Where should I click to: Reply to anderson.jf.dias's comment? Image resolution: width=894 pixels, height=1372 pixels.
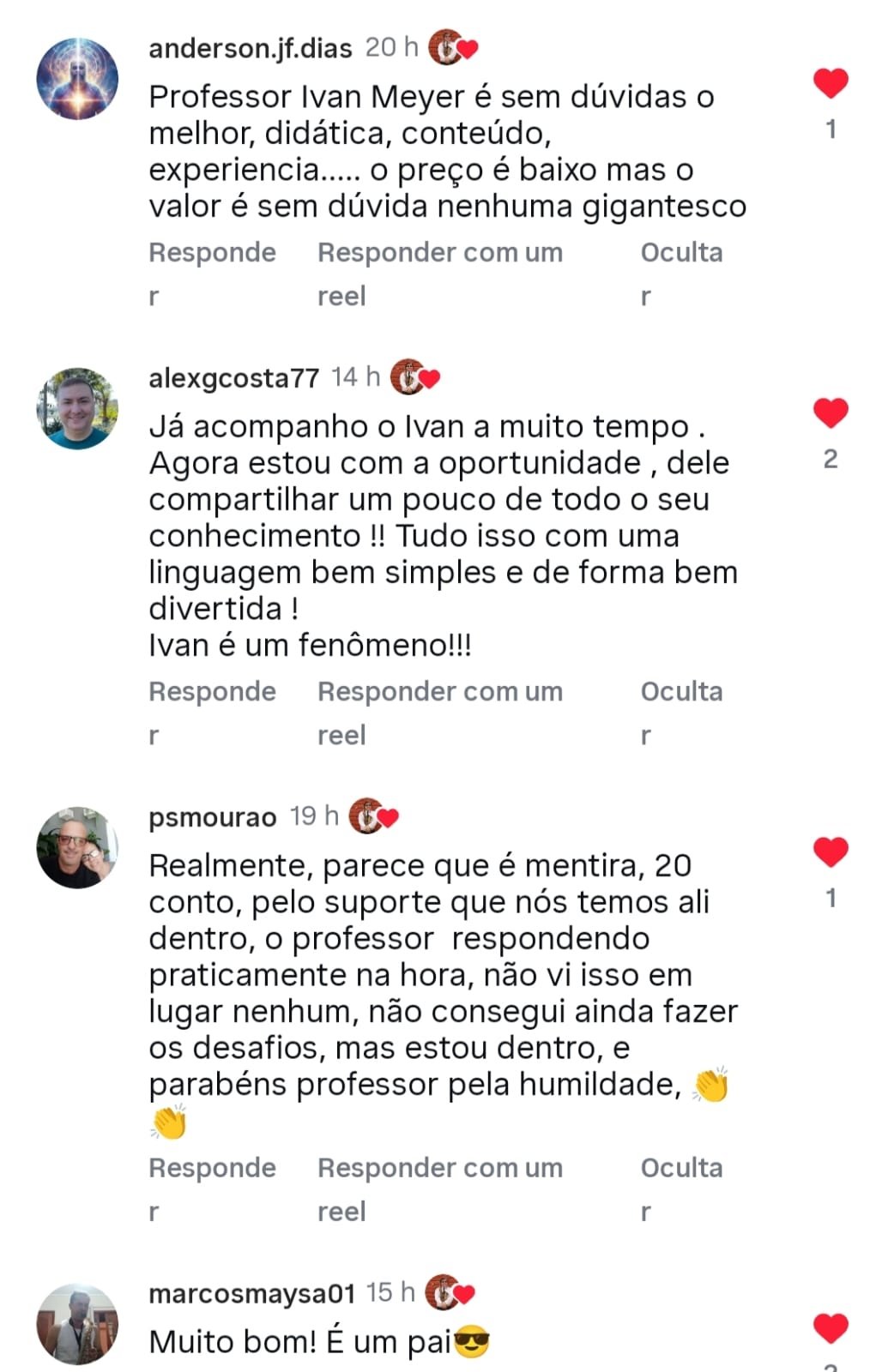(212, 253)
